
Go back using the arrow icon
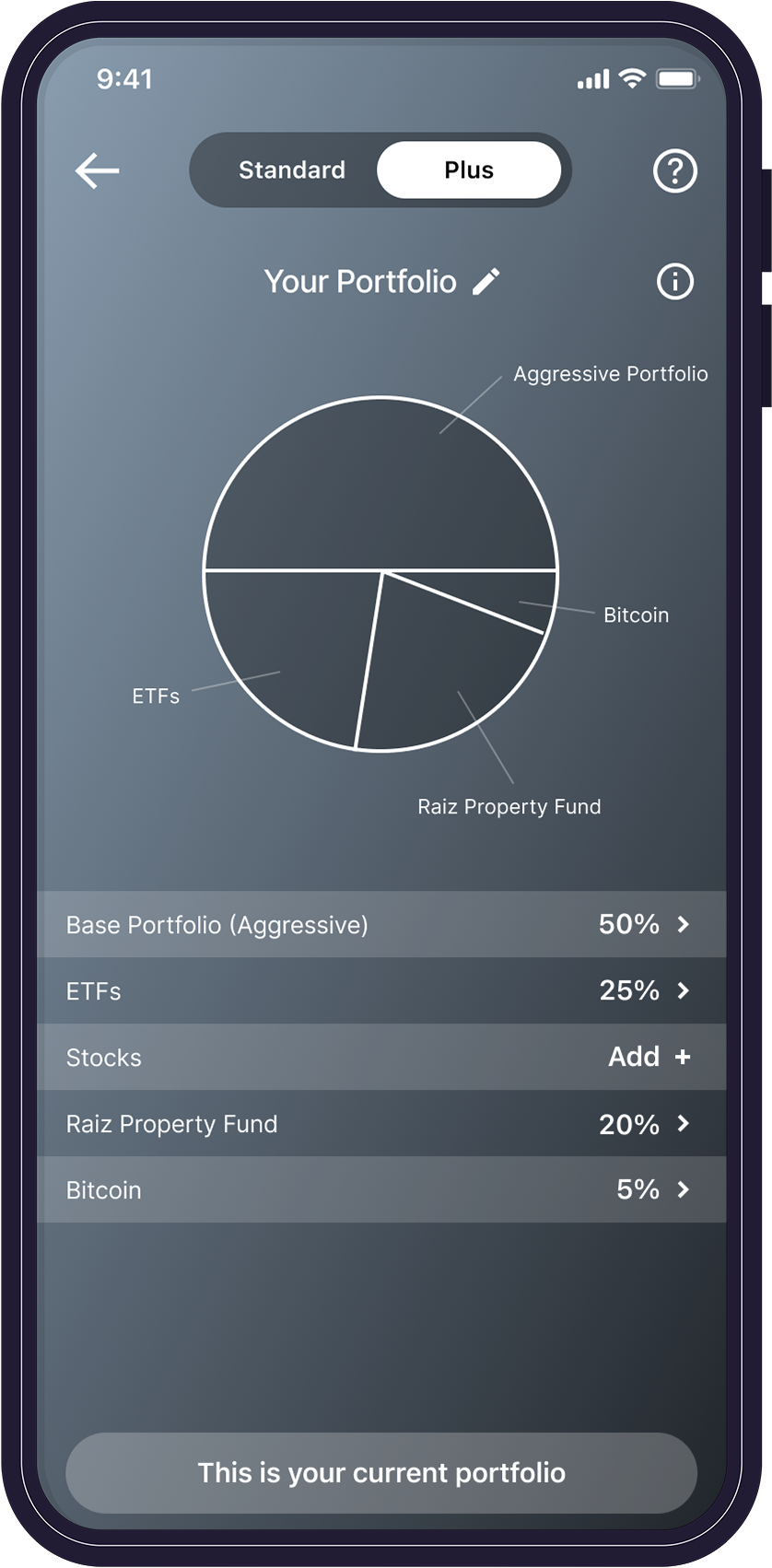tap(97, 170)
